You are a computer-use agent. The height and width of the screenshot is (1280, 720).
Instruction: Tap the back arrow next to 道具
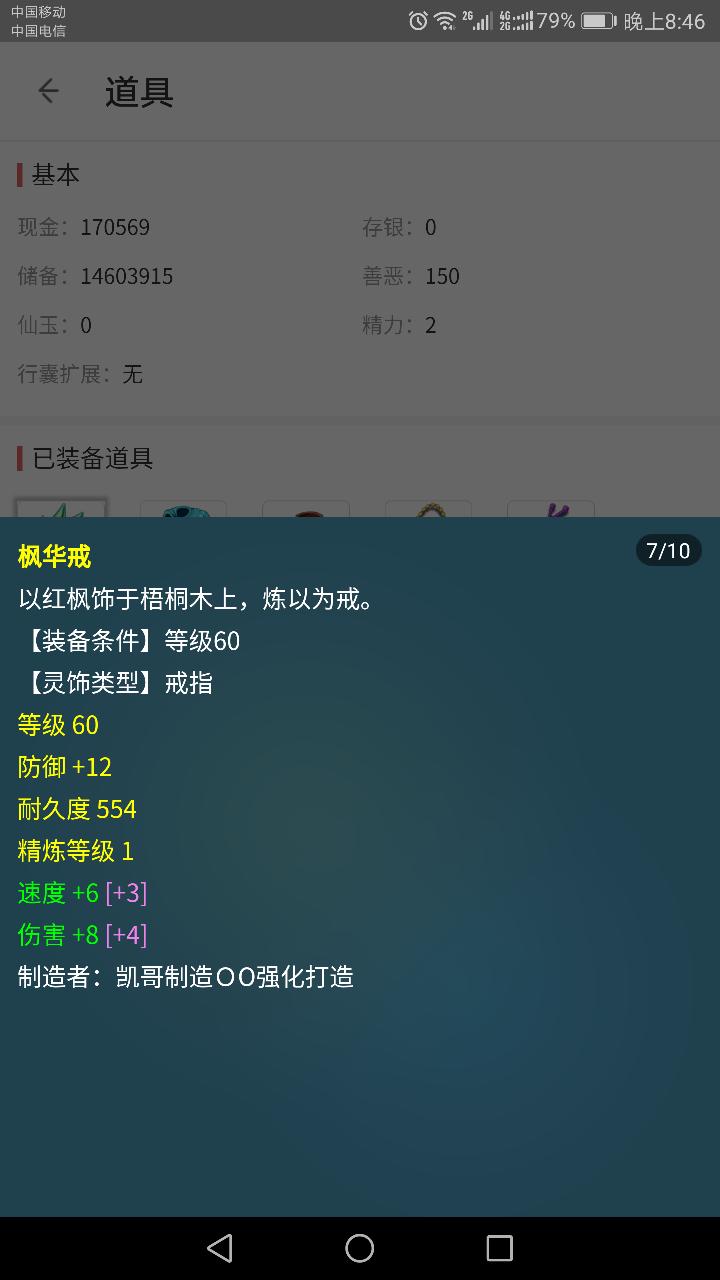click(x=48, y=91)
